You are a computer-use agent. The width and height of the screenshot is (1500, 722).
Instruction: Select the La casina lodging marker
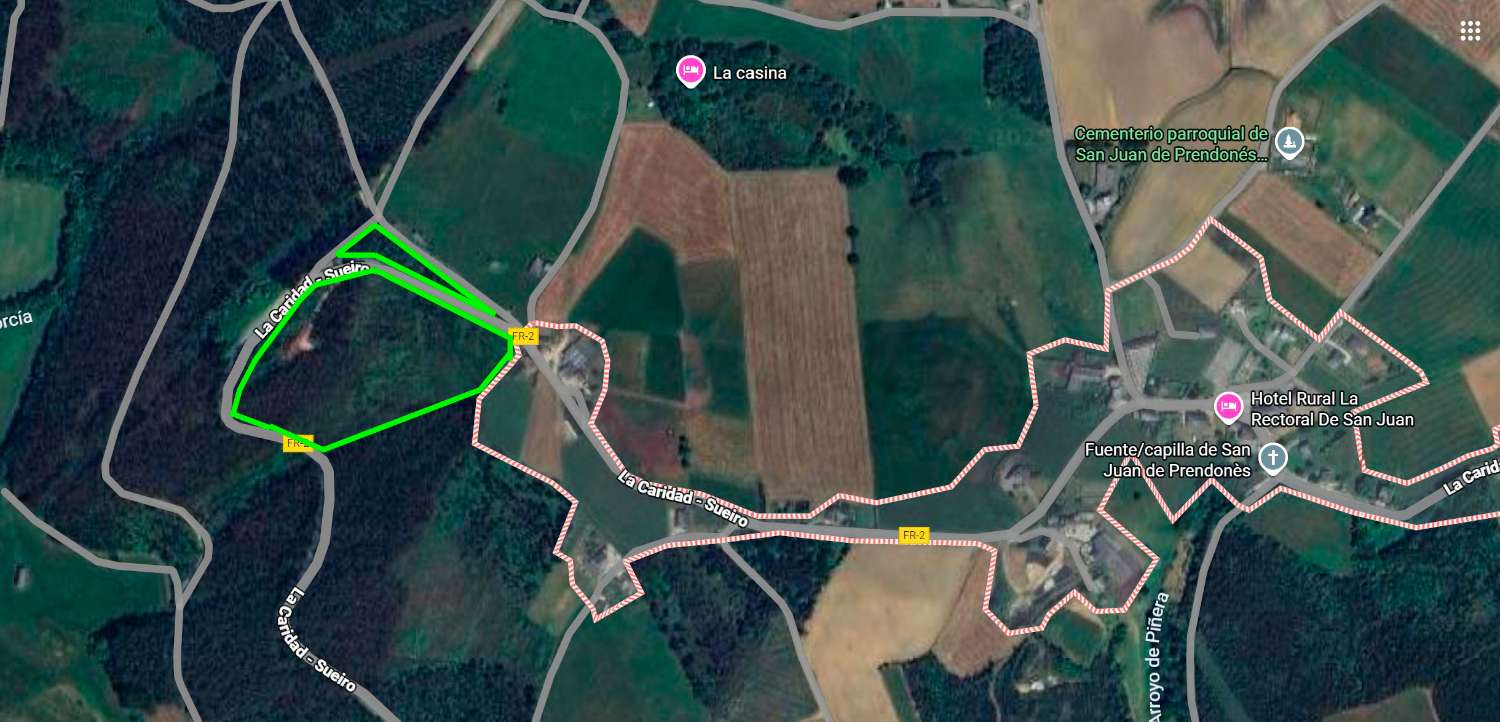click(x=689, y=71)
